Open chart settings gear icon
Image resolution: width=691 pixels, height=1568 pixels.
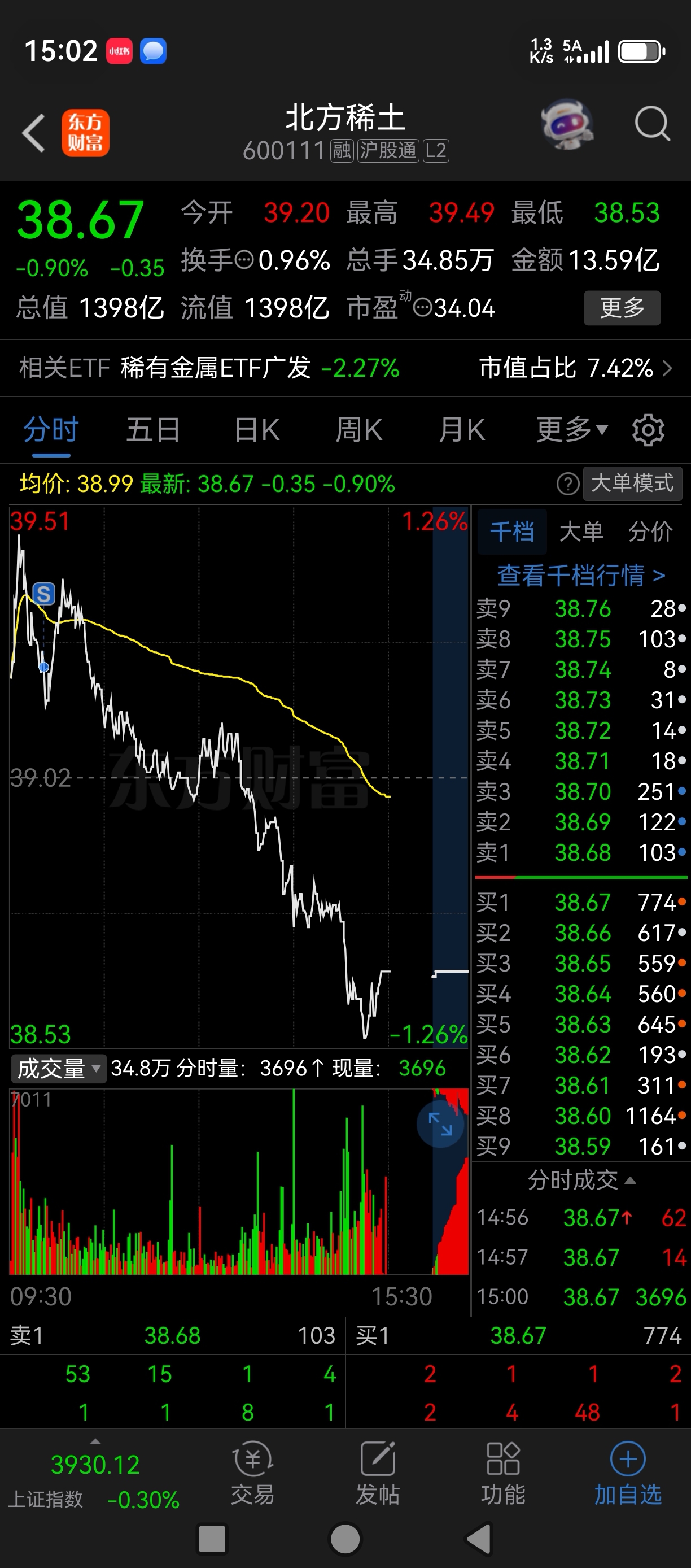[x=649, y=430]
